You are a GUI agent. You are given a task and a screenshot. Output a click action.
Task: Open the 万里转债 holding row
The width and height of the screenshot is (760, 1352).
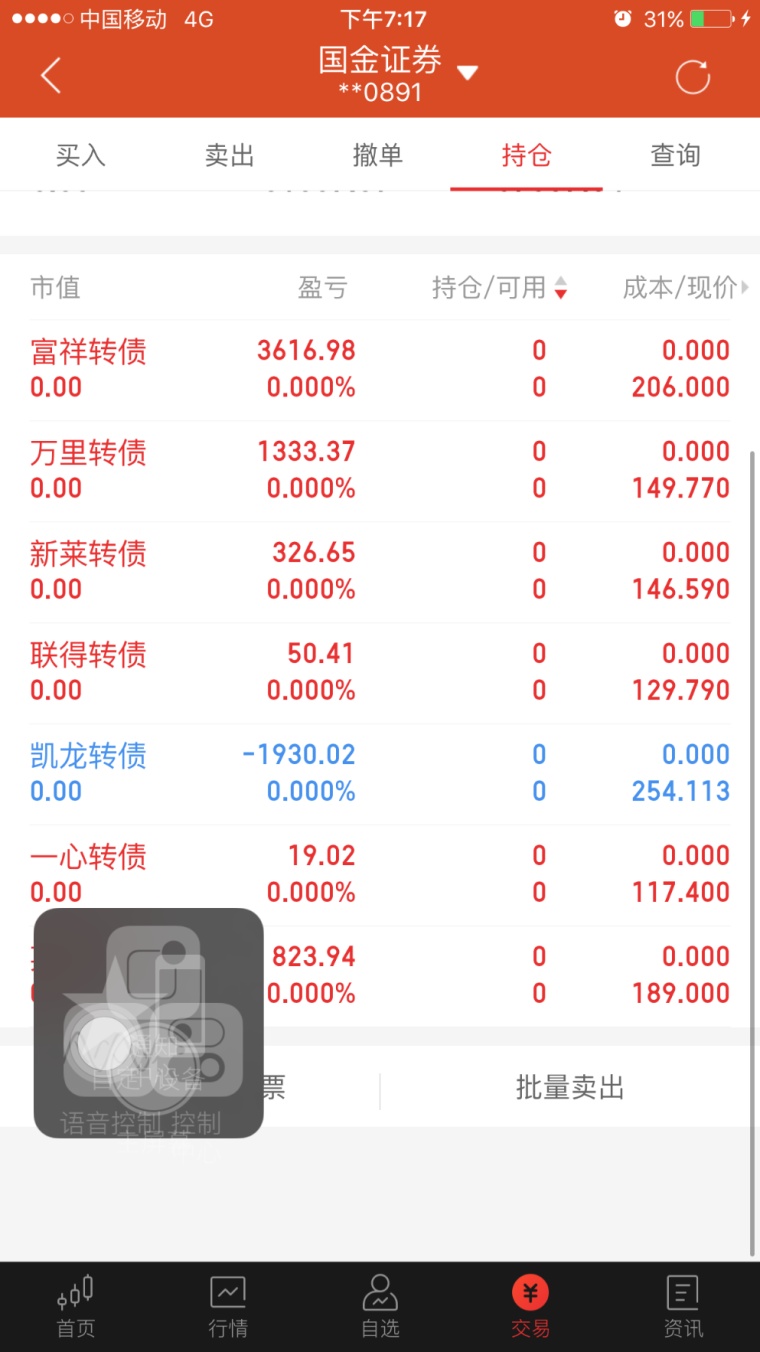tap(380, 470)
